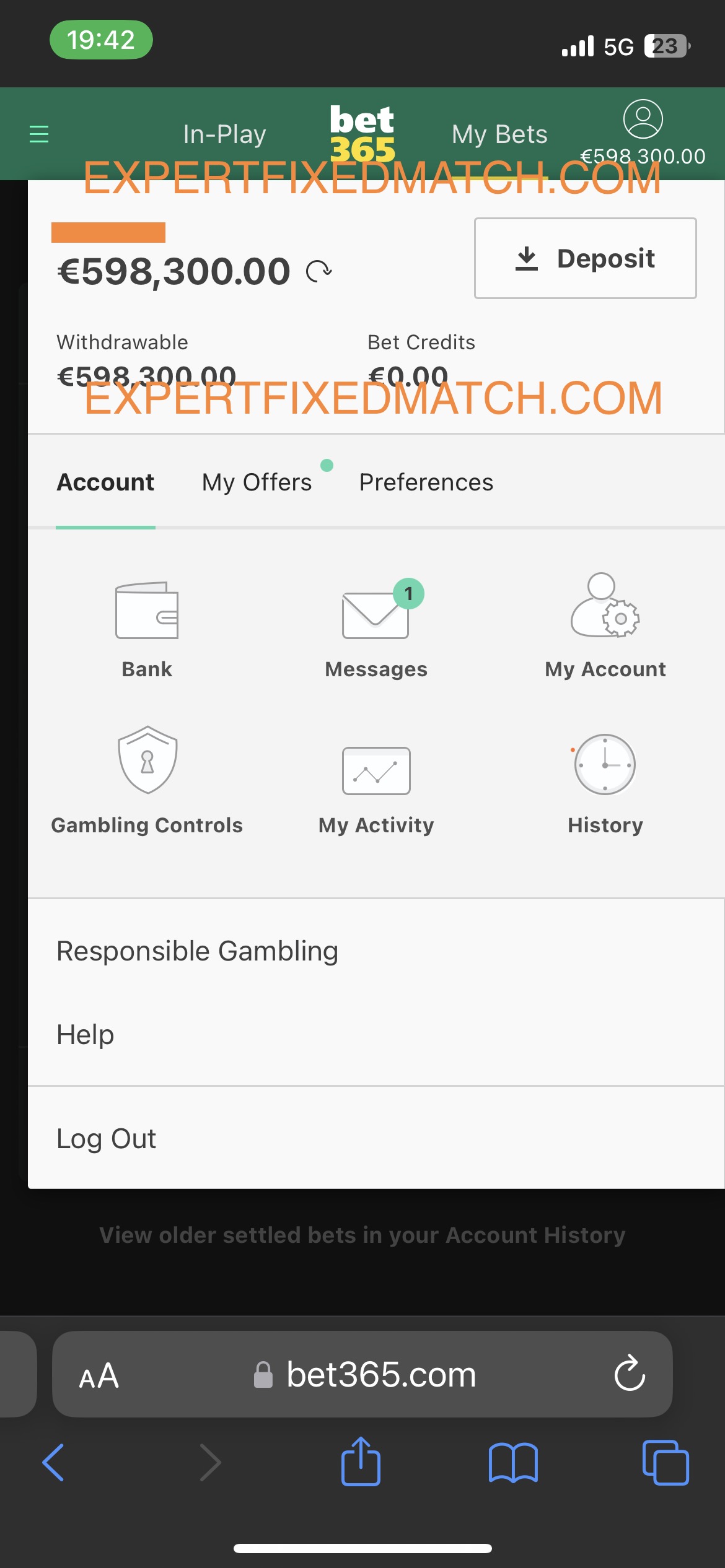Open Bank
725x1568 pixels.
[147, 627]
